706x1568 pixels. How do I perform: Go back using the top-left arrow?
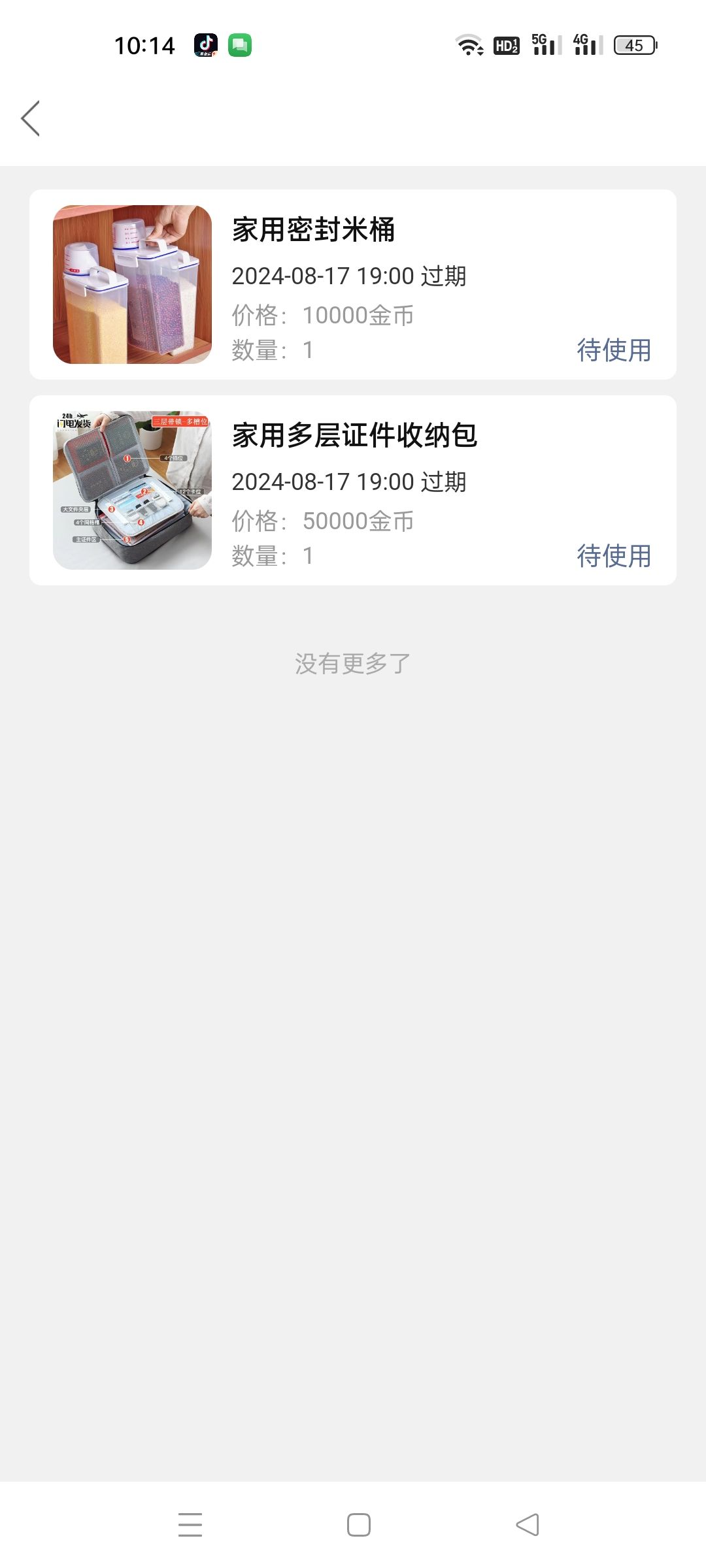(x=31, y=118)
